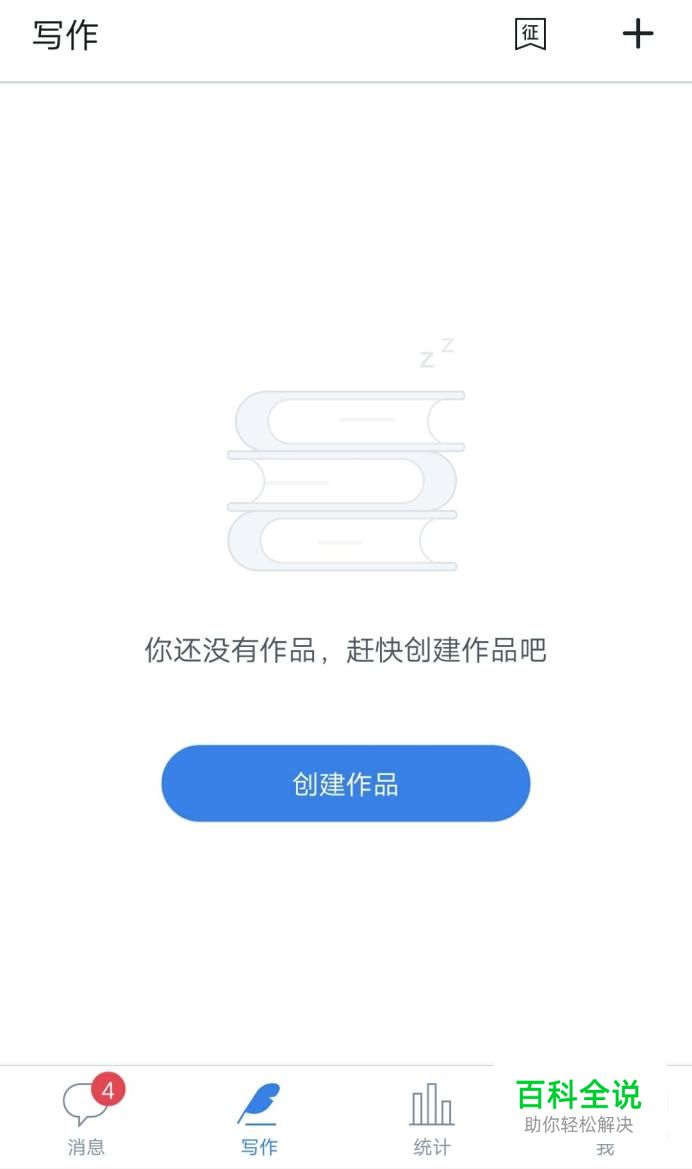
Task: Open the 征 call-for-submissions icon
Action: [x=530, y=34]
